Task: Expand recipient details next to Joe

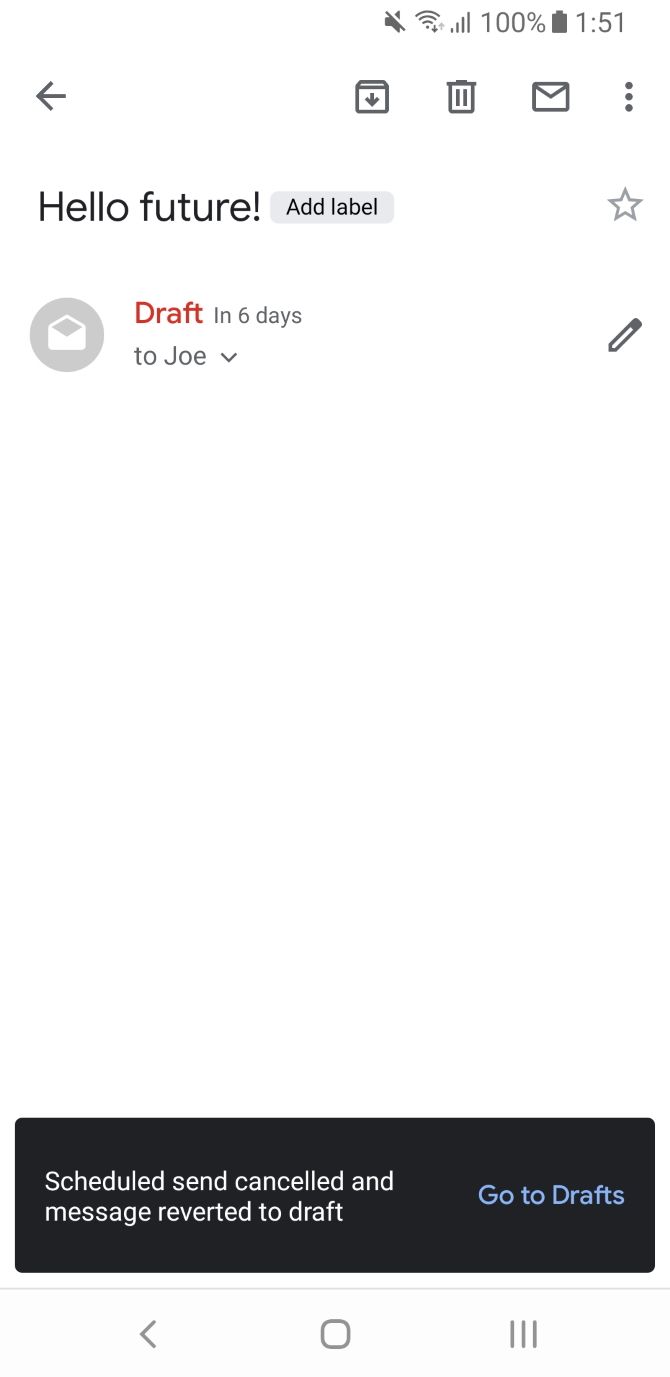Action: click(x=229, y=357)
